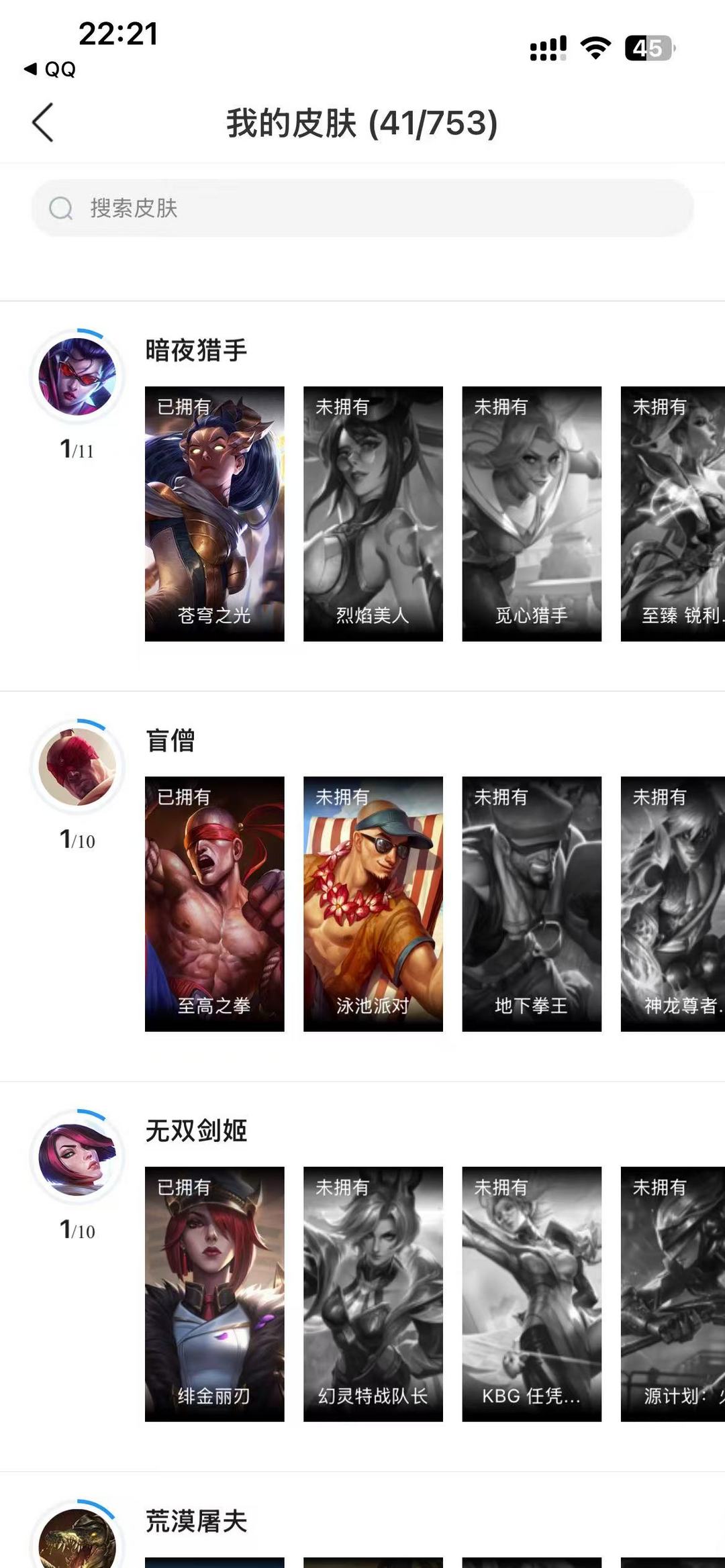Screen dimensions: 725x1568
Task: Open the 苍穹之光 skin card
Action: (x=215, y=513)
